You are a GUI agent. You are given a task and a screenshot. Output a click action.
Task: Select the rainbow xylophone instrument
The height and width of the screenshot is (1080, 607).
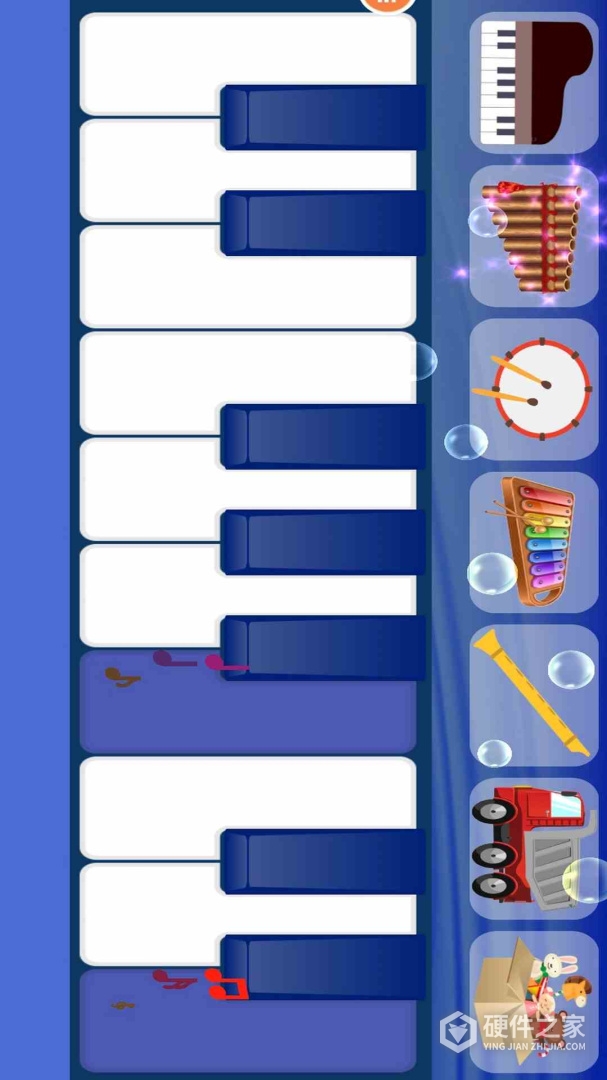pyautogui.click(x=533, y=542)
